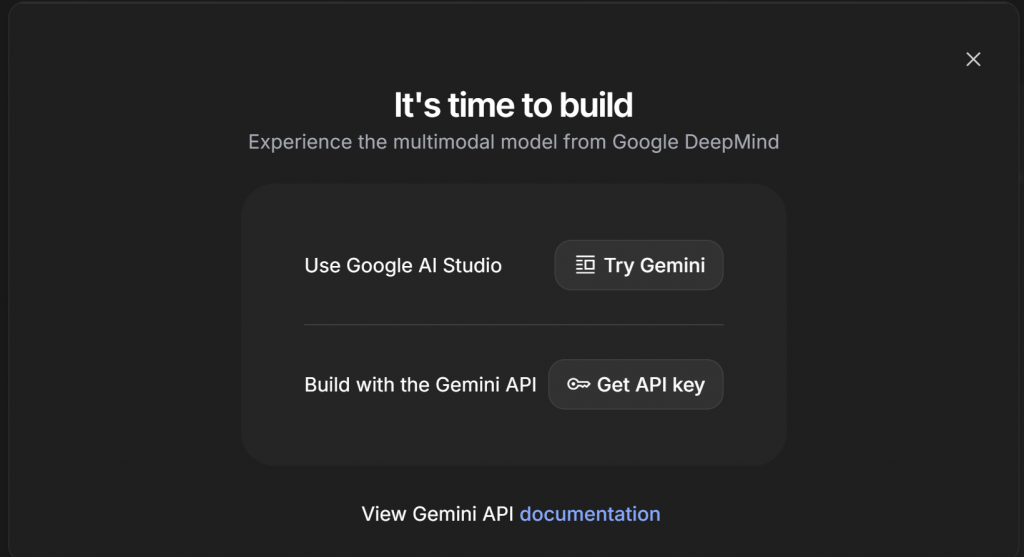Viewport: 1024px width, 557px height.
Task: Tap the Try Gemini button
Action: coord(639,265)
